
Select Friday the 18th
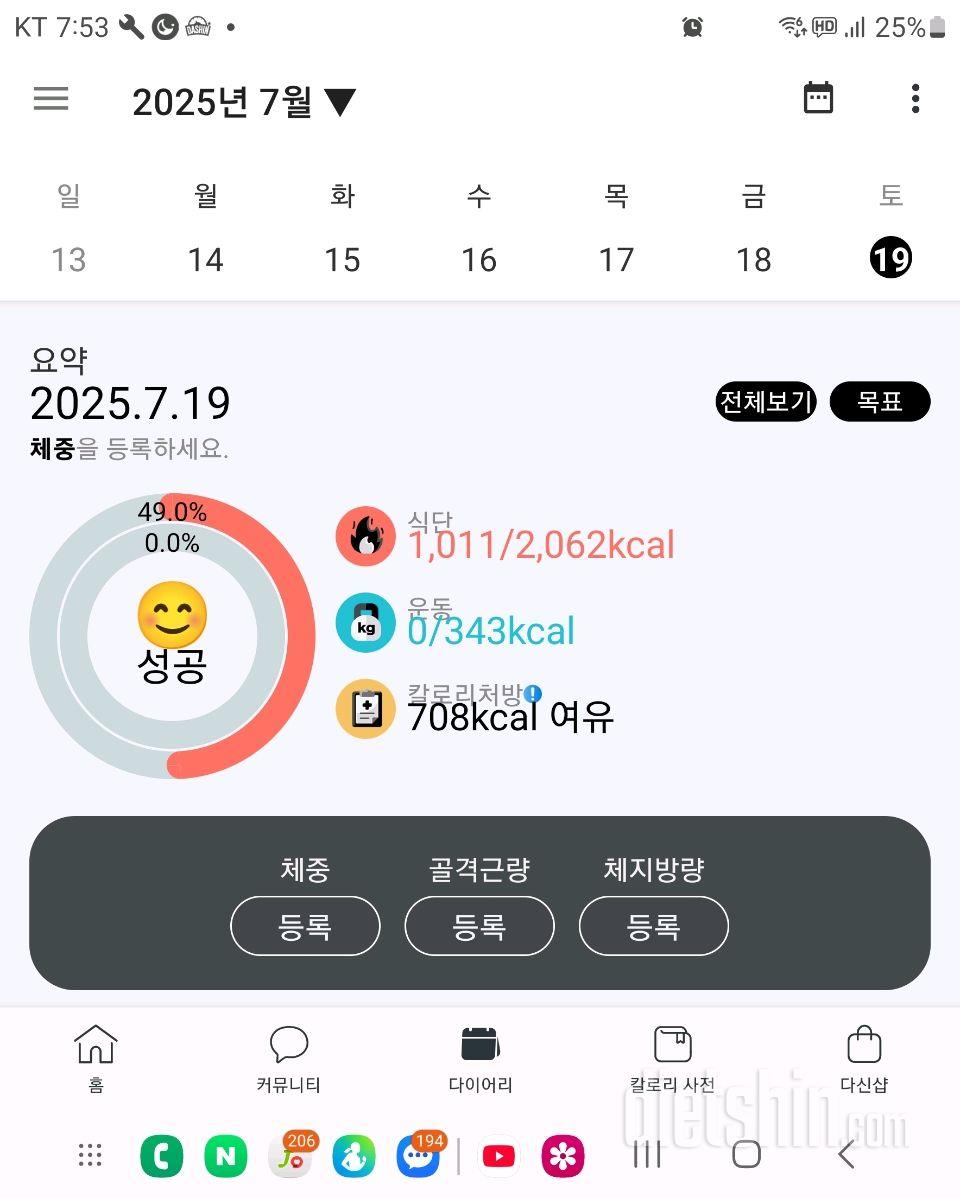point(753,260)
